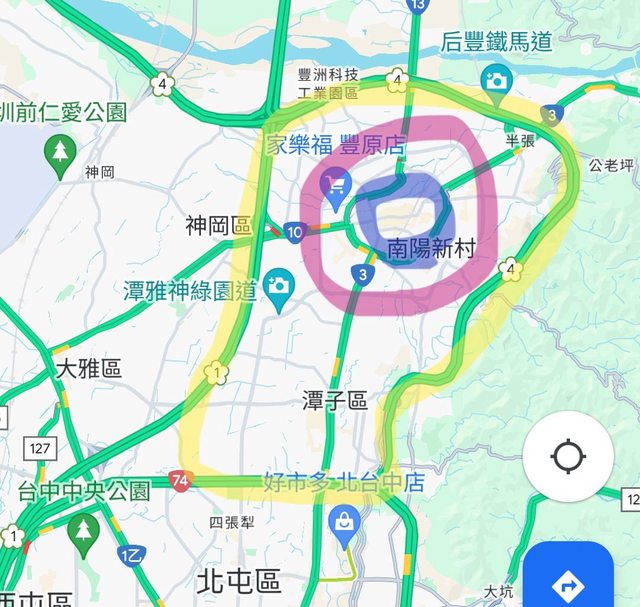
Task: Open the 台中中央公園 park pin
Action: click(x=84, y=528)
